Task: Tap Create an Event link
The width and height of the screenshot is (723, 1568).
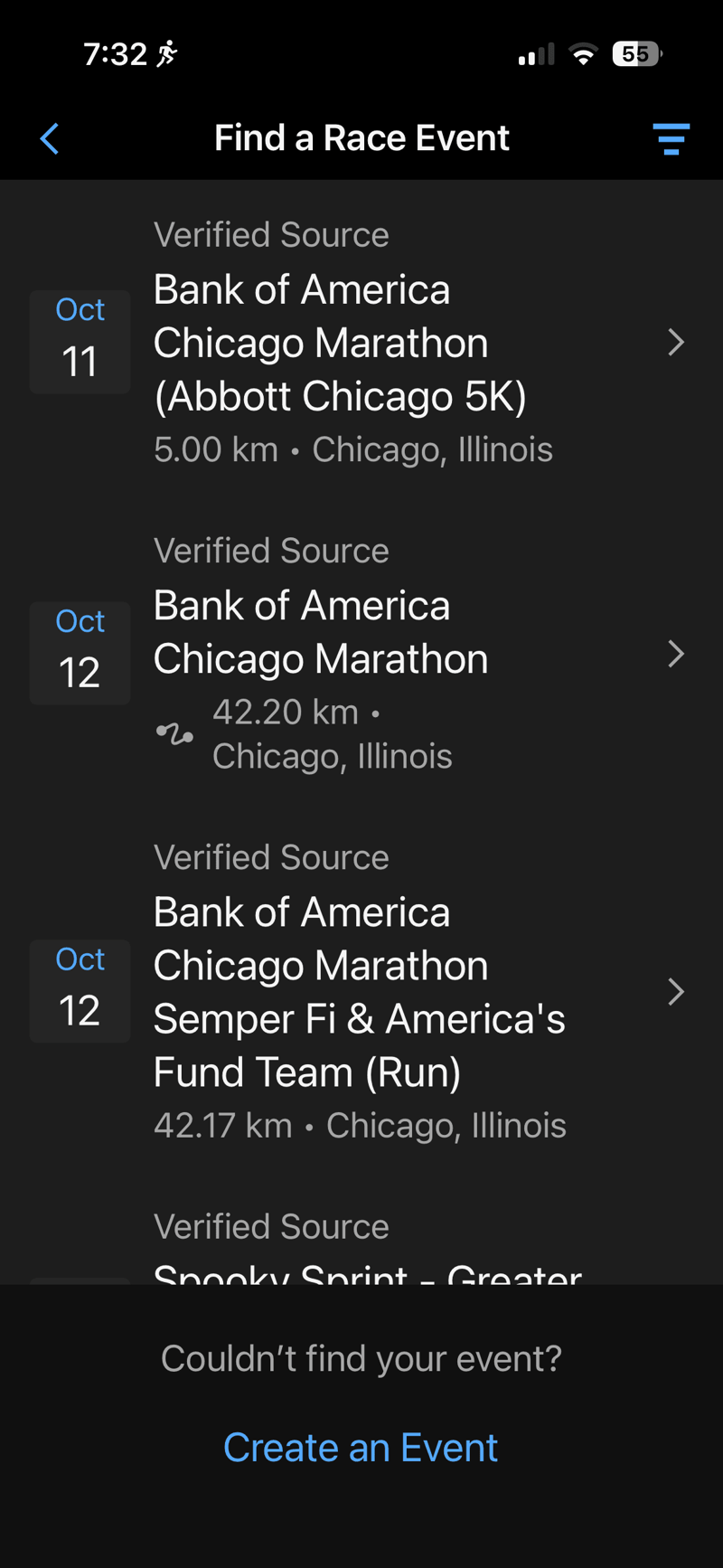Action: pos(361,1448)
